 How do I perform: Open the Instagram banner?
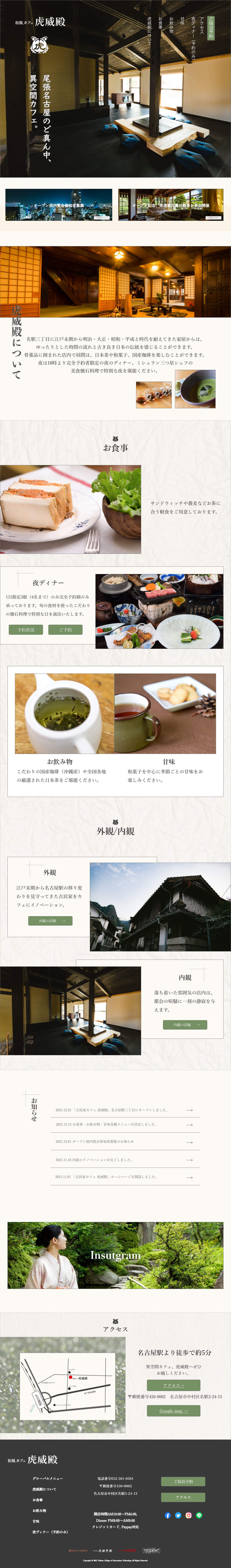[x=115, y=1255]
